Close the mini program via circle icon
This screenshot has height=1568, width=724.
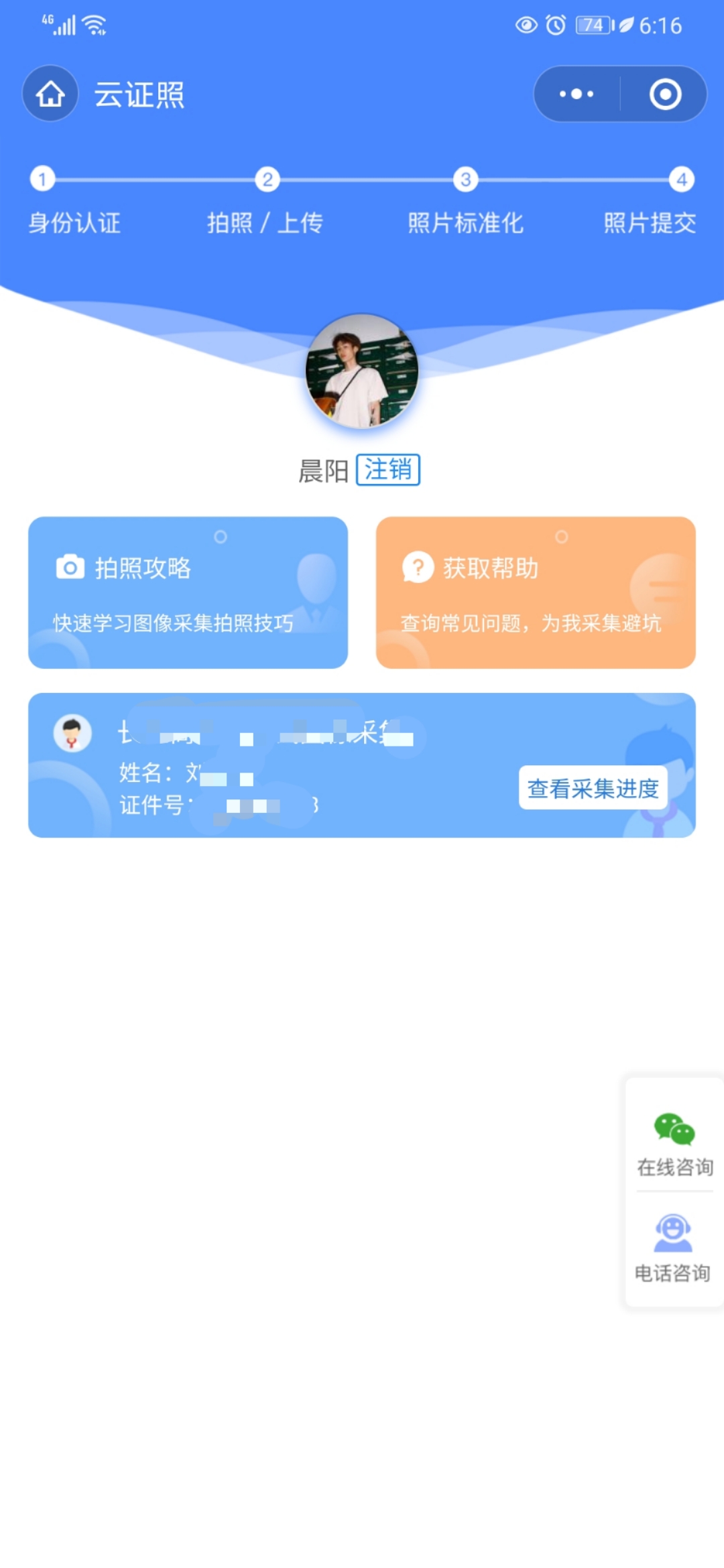tap(665, 94)
